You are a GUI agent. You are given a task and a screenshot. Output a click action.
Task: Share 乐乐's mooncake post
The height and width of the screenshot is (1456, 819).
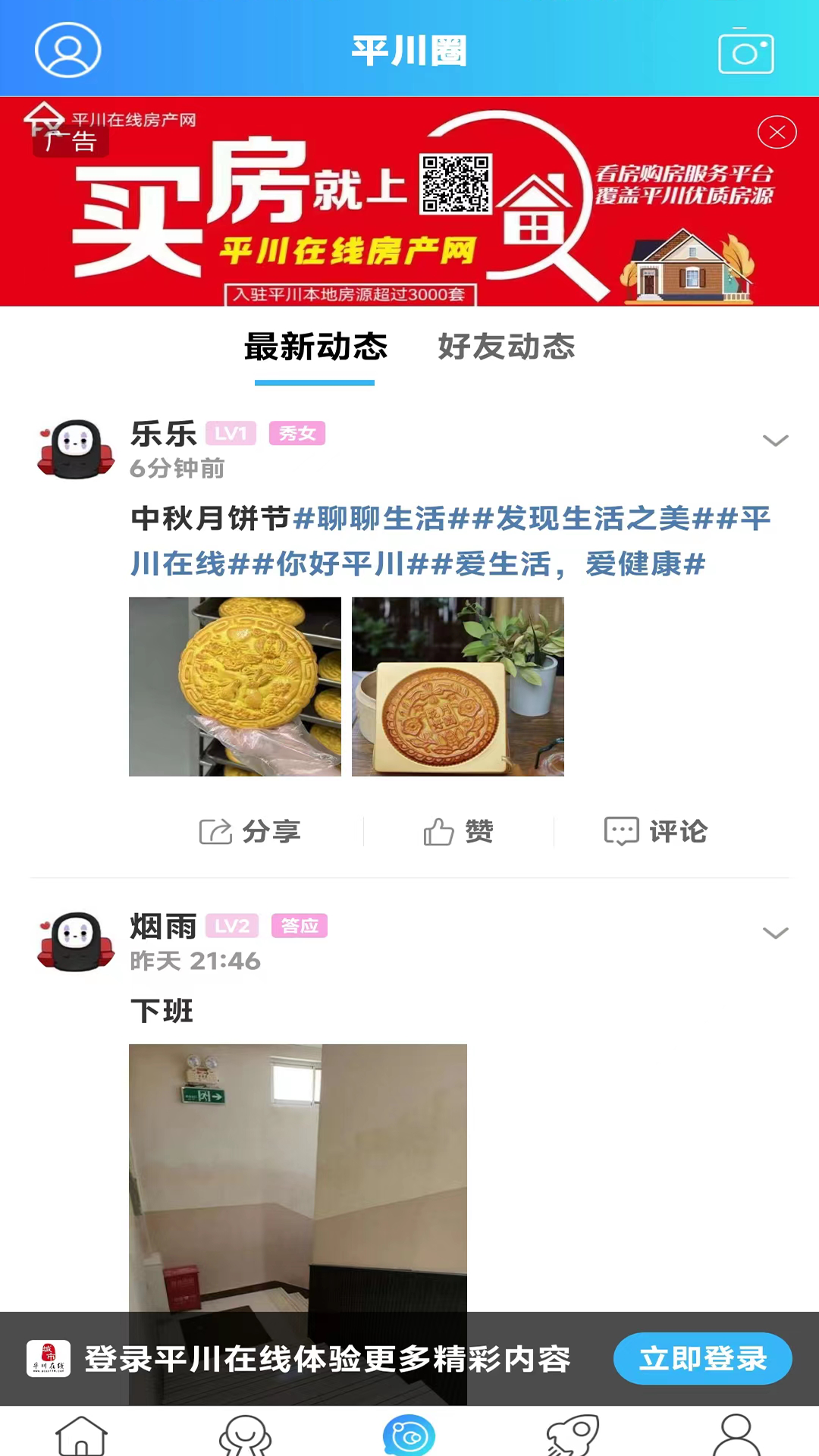250,832
